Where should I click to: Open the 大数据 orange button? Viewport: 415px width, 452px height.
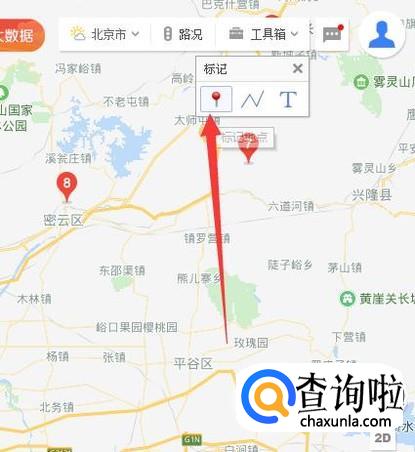tap(21, 35)
